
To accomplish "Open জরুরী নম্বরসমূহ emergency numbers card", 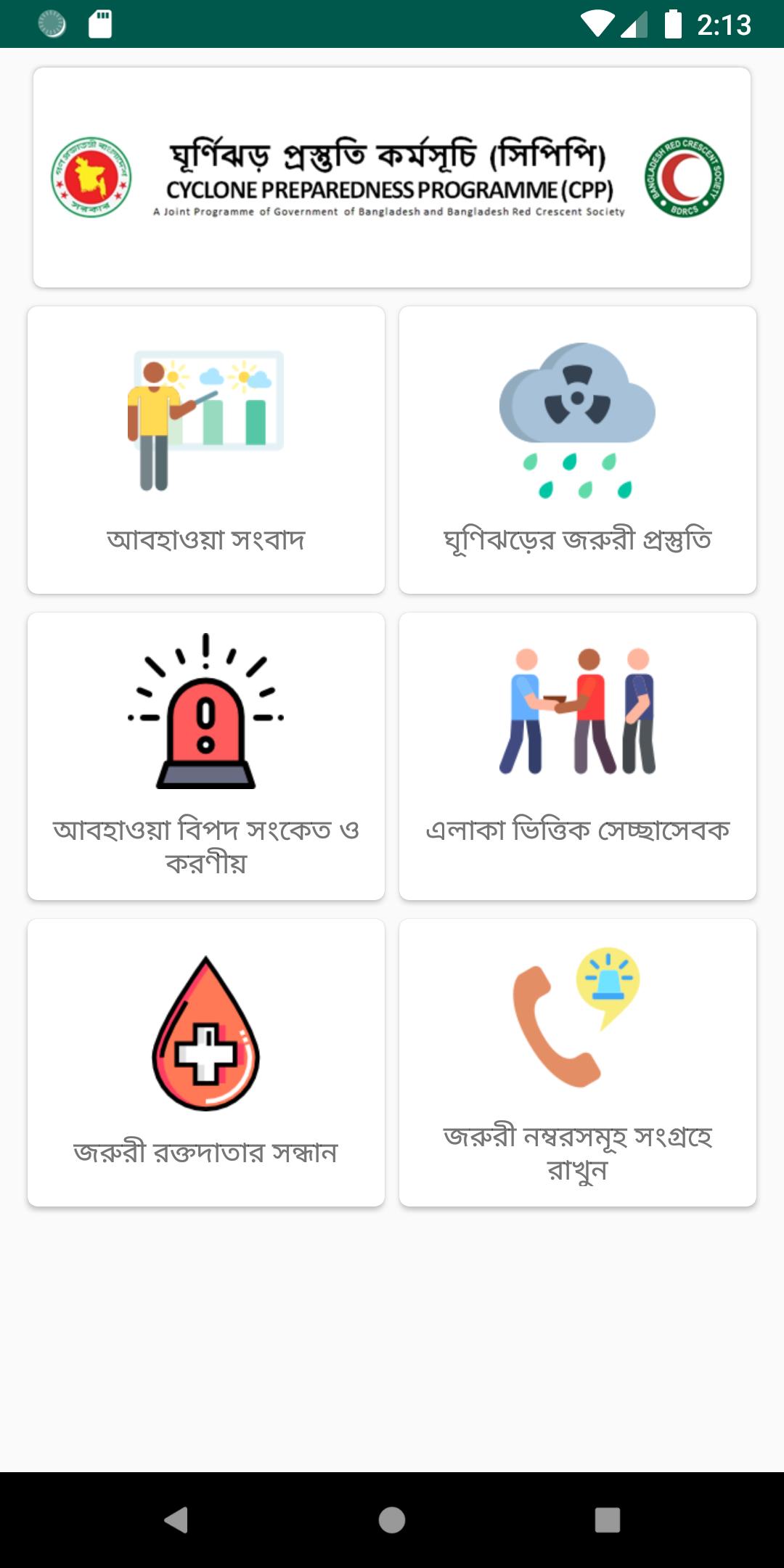I will (x=578, y=1063).
